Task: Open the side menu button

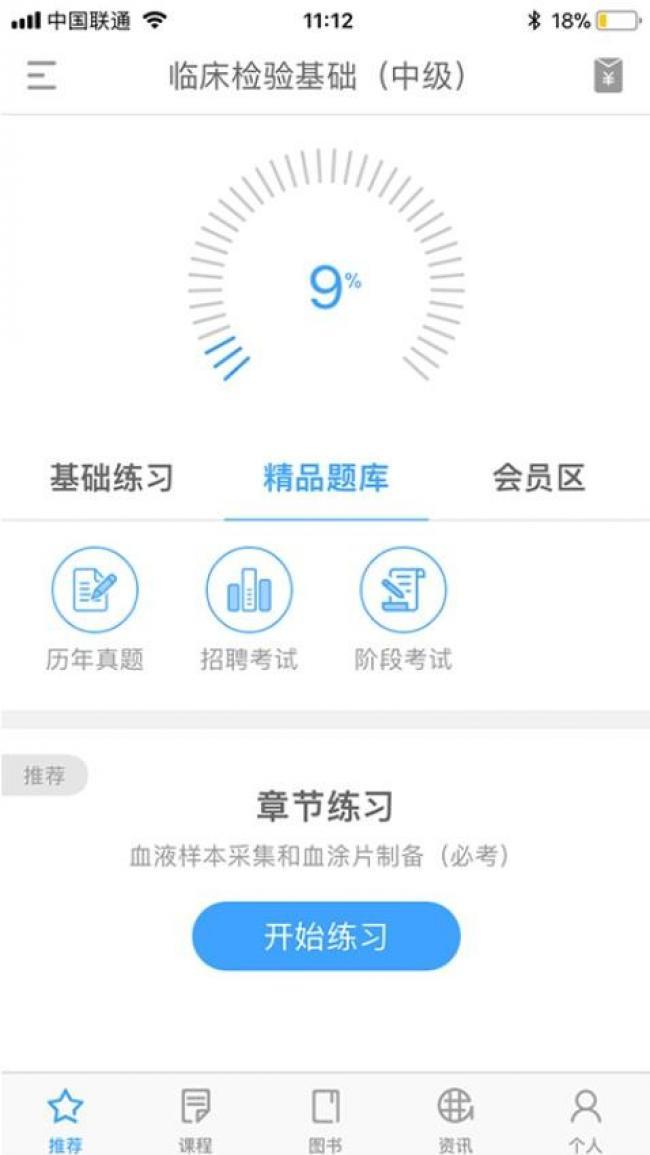Action: coord(41,75)
